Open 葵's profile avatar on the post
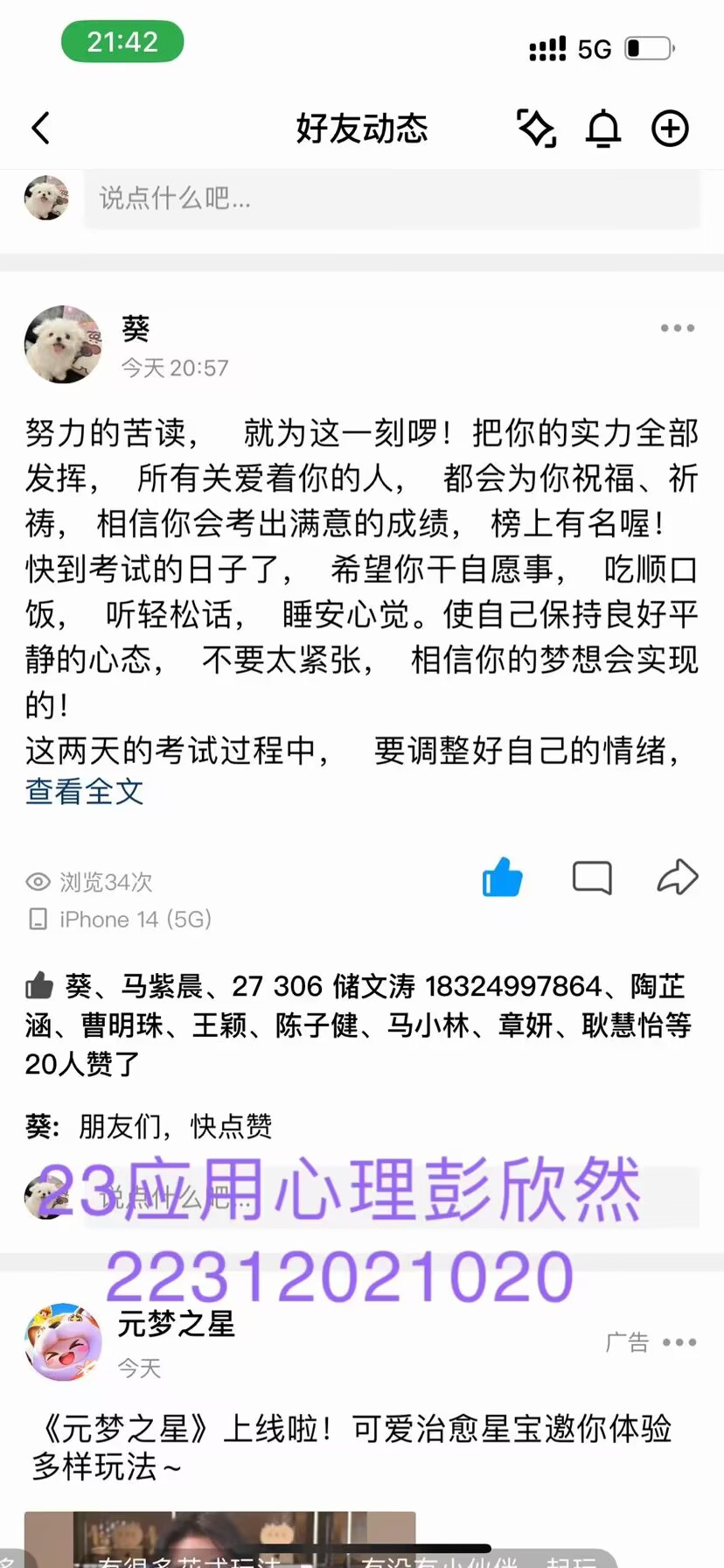Image resolution: width=724 pixels, height=1568 pixels. click(x=63, y=345)
